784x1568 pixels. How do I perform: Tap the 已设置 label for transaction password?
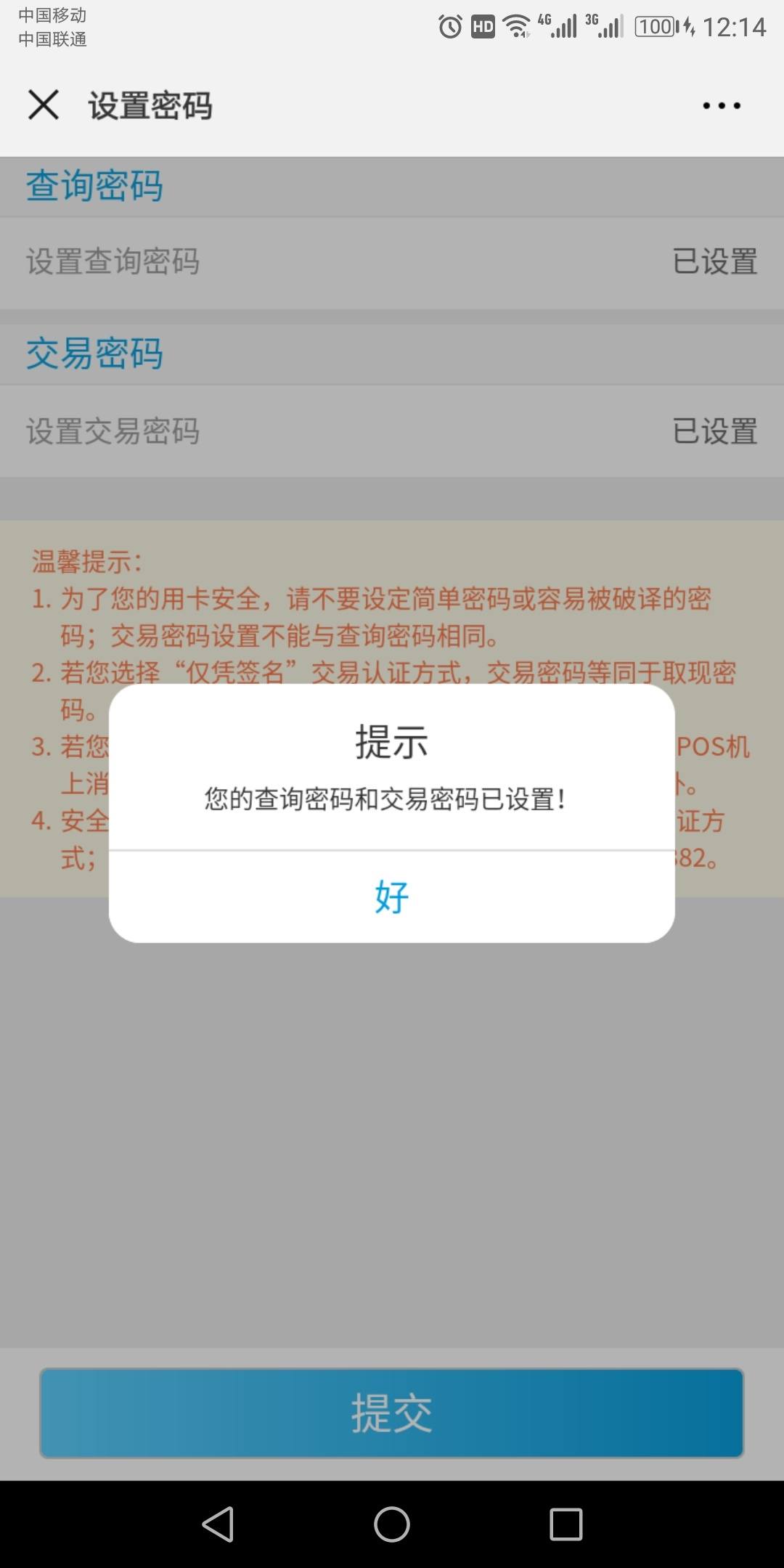tap(714, 432)
